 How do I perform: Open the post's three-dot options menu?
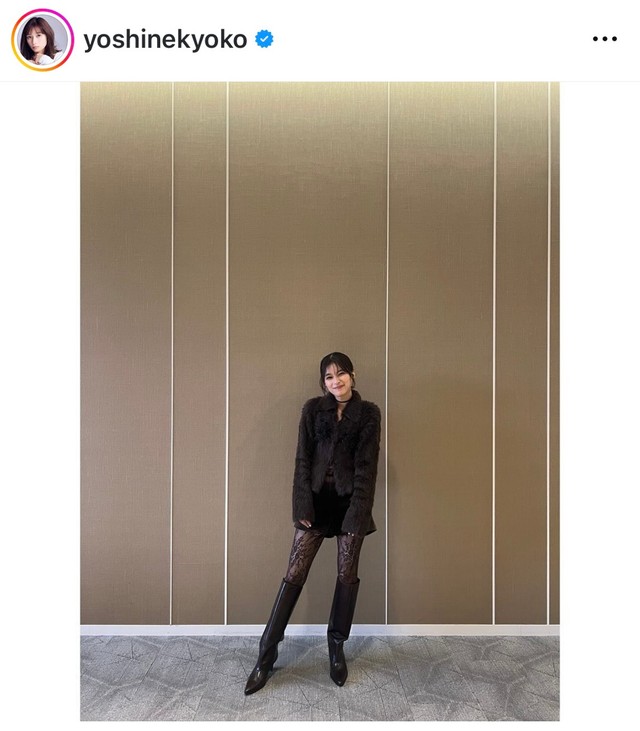[x=604, y=40]
